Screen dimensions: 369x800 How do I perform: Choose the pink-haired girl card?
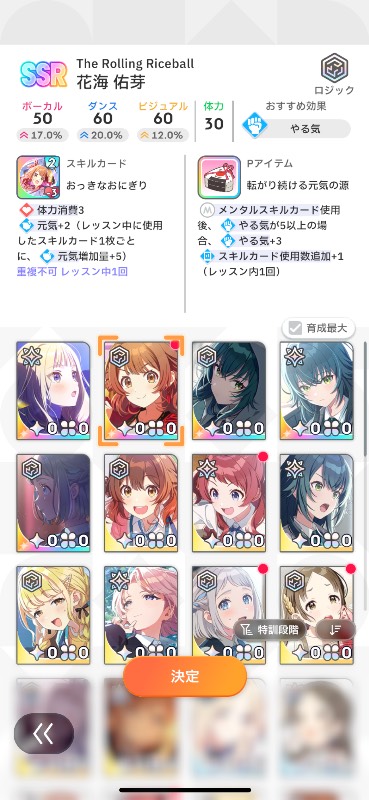(x=141, y=615)
